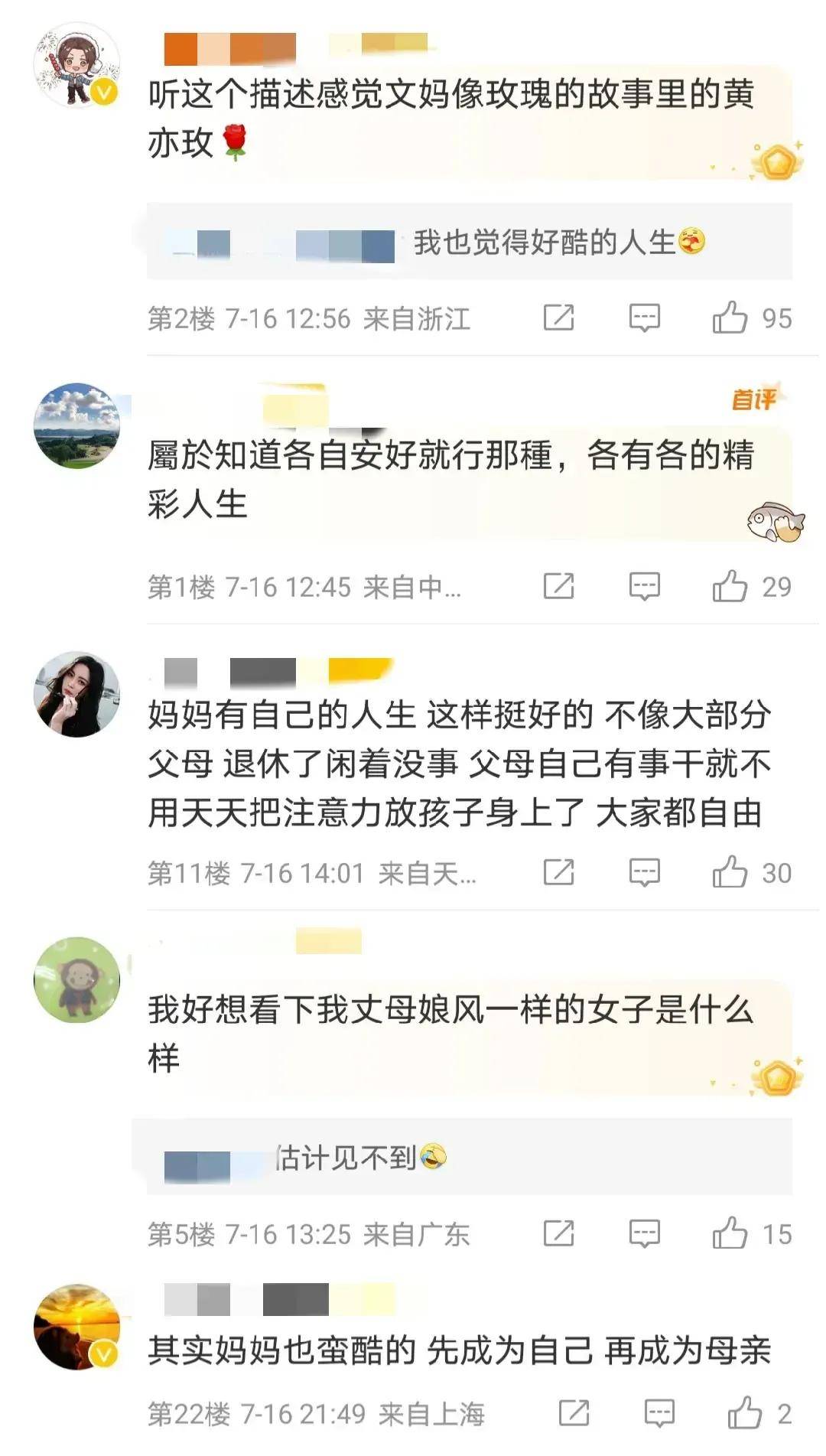826x1456 pixels.
Task: Share the 第11楼 comment
Action: tap(558, 872)
